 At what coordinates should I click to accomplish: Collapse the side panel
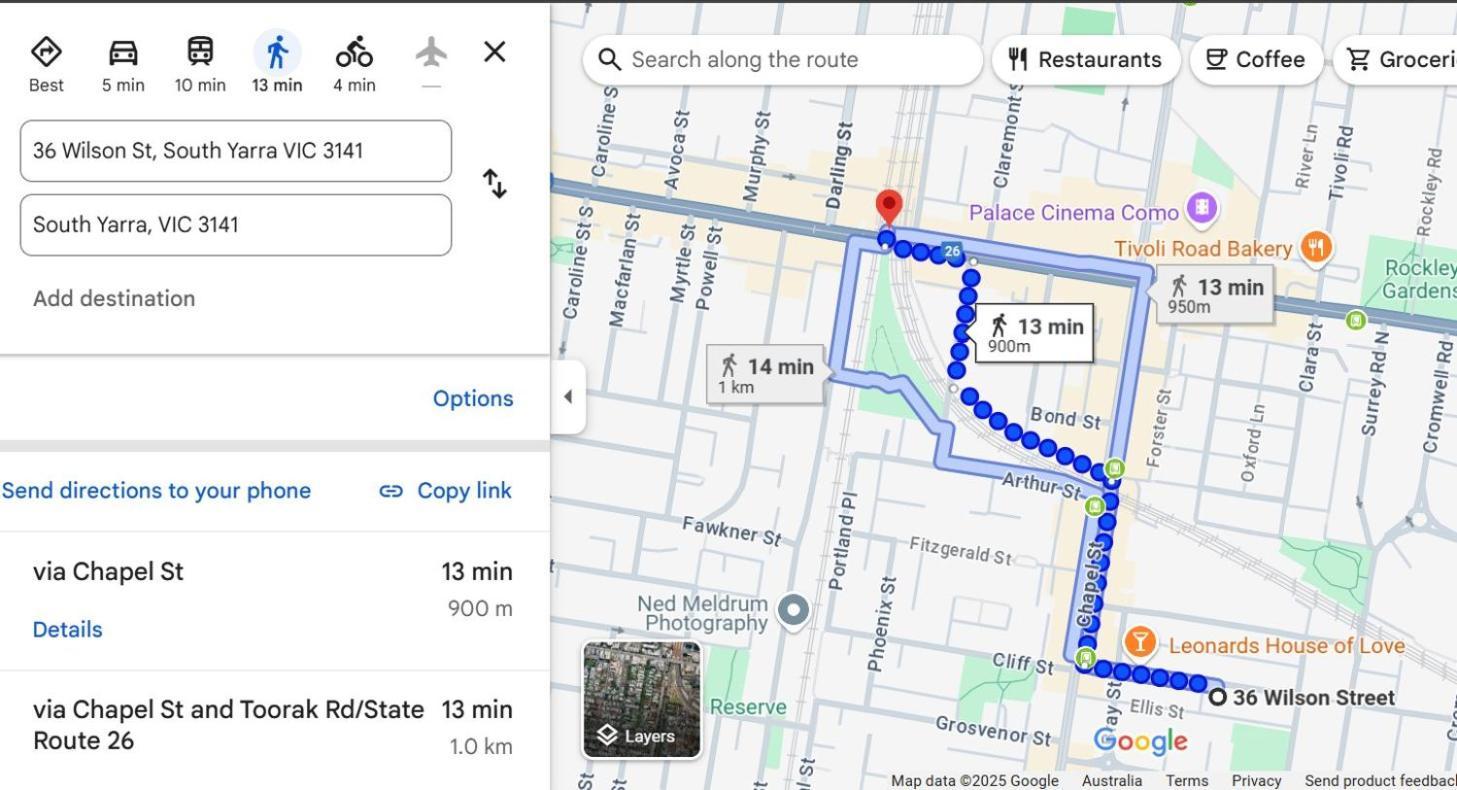click(567, 396)
